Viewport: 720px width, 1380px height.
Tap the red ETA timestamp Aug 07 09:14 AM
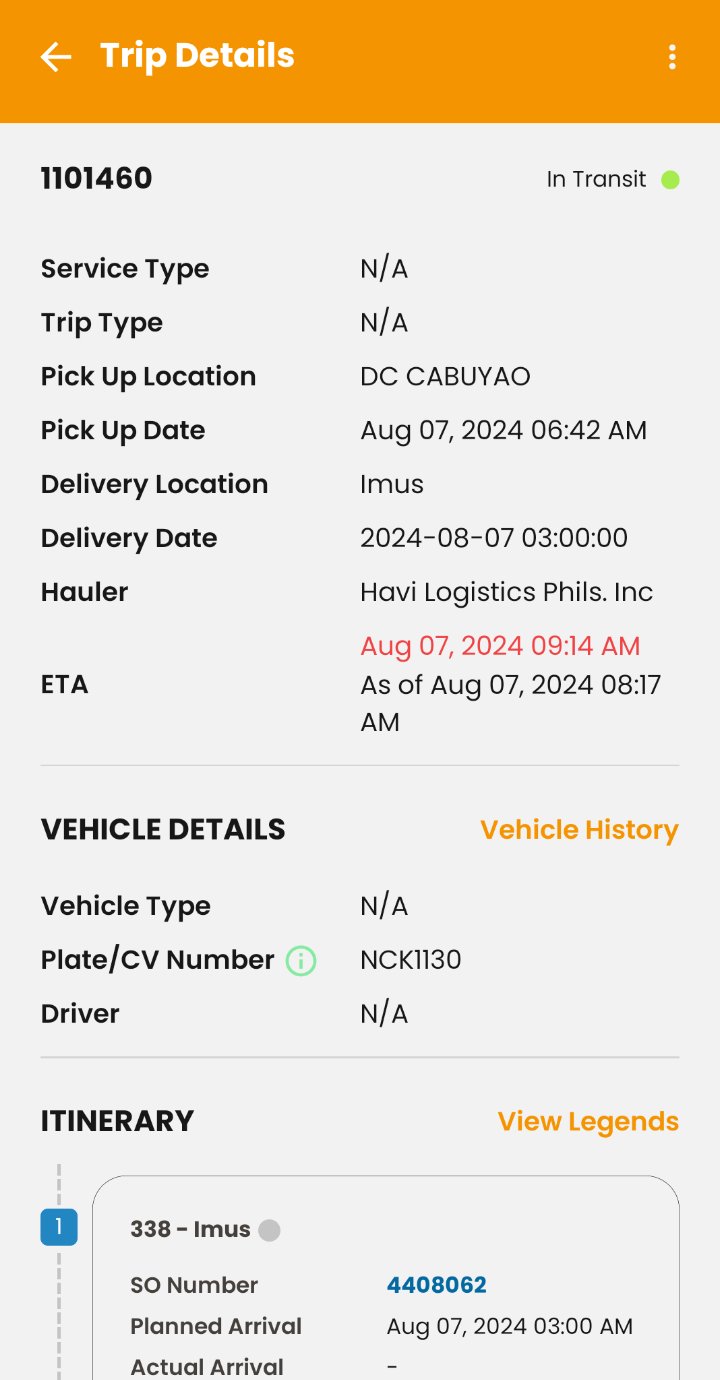tap(501, 646)
